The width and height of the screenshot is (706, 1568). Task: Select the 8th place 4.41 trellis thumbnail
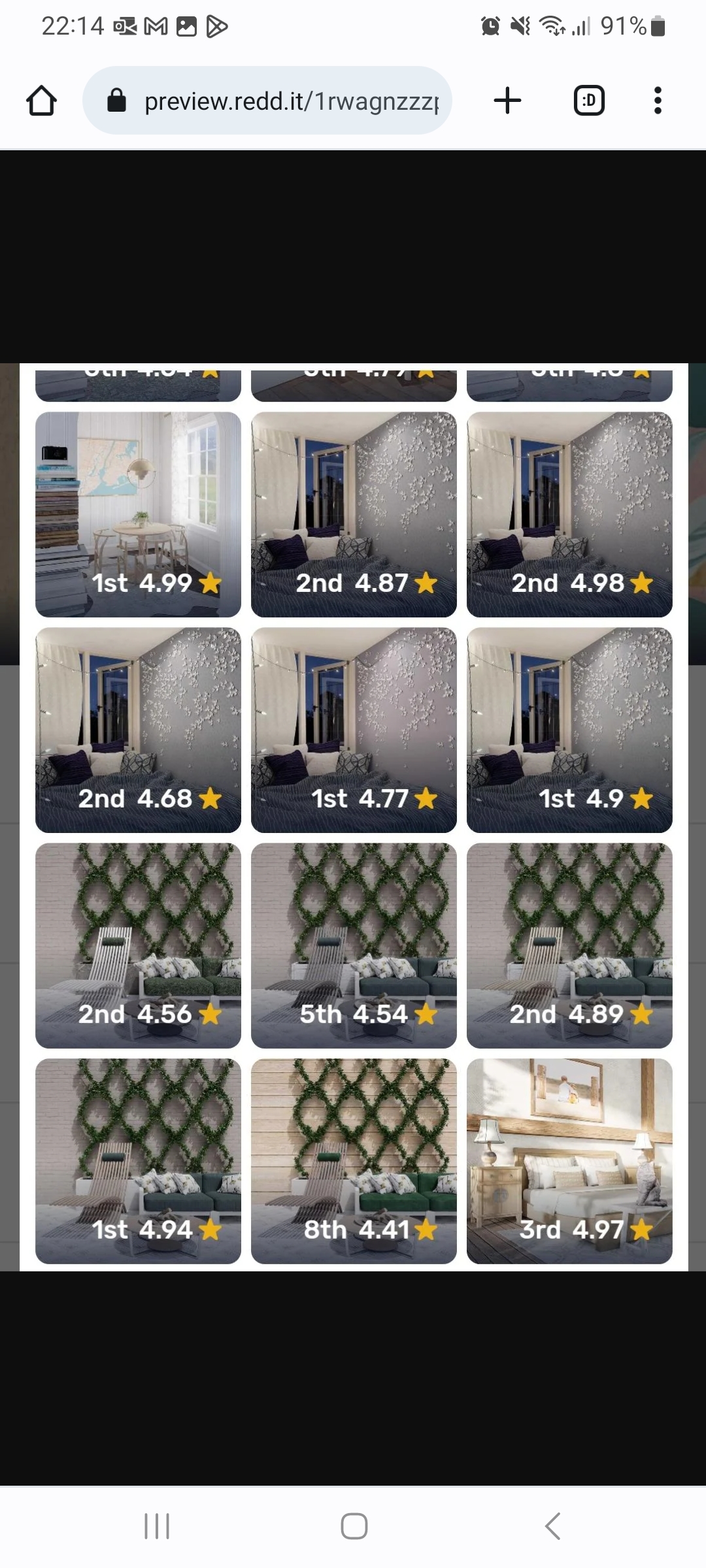pyautogui.click(x=353, y=1162)
